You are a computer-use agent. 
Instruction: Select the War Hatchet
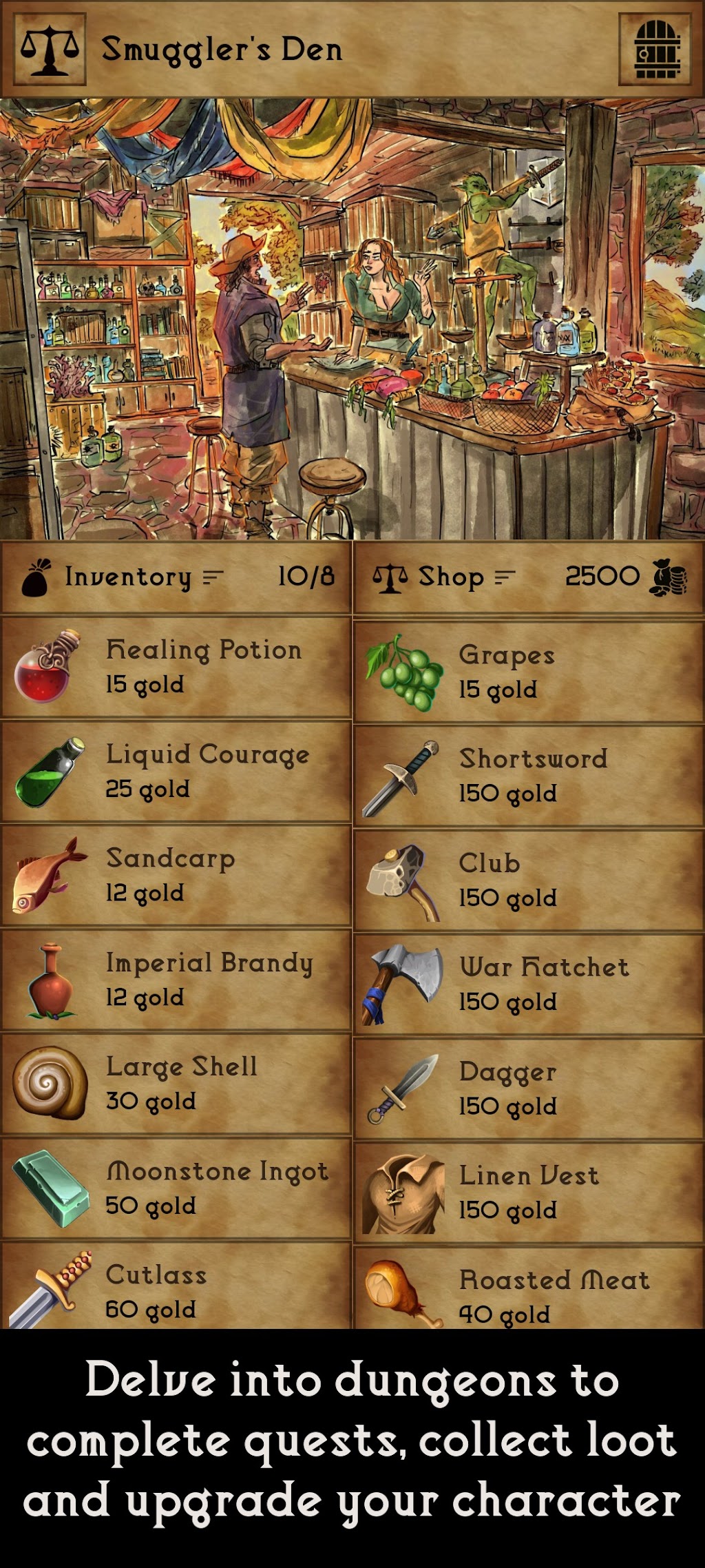pos(528,985)
